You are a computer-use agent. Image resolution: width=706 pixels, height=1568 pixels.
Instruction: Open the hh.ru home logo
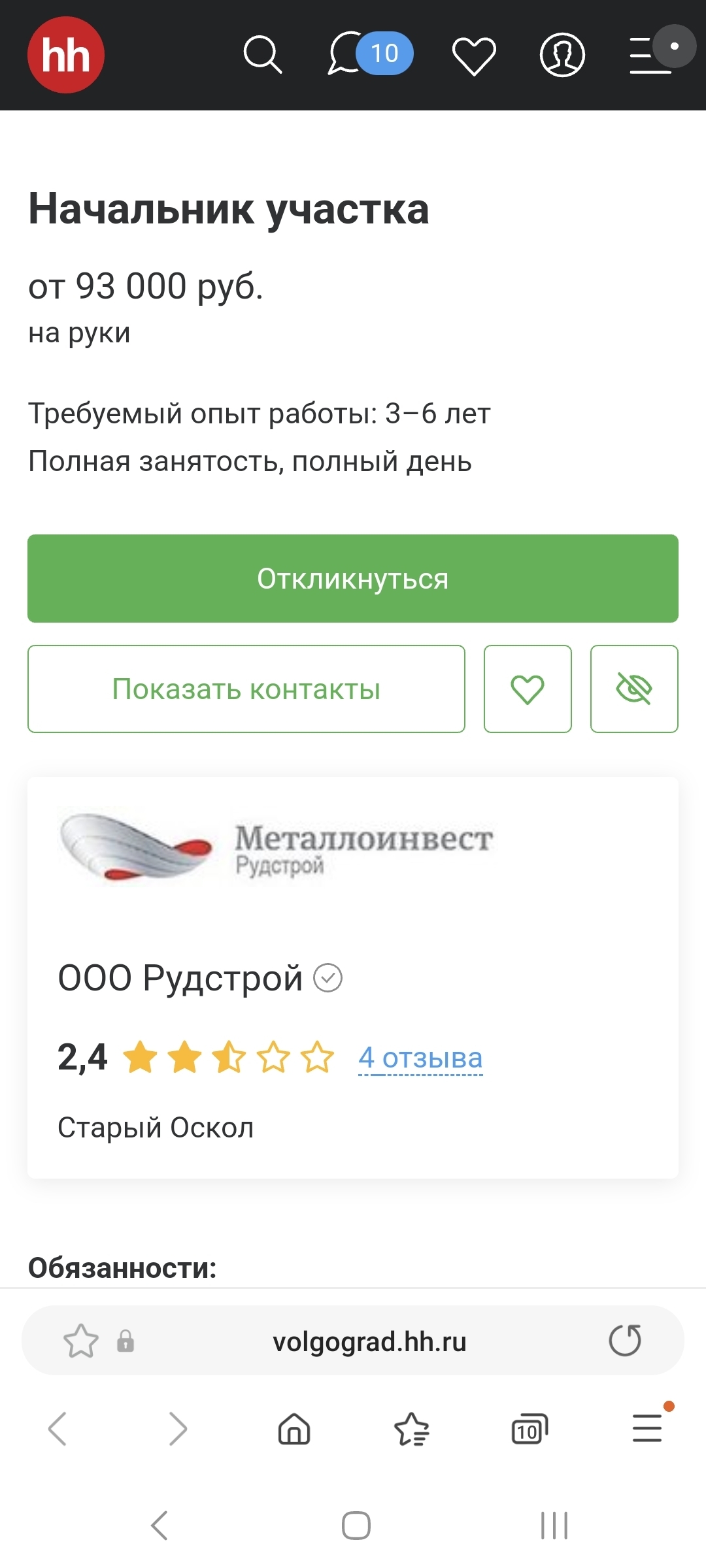65,55
